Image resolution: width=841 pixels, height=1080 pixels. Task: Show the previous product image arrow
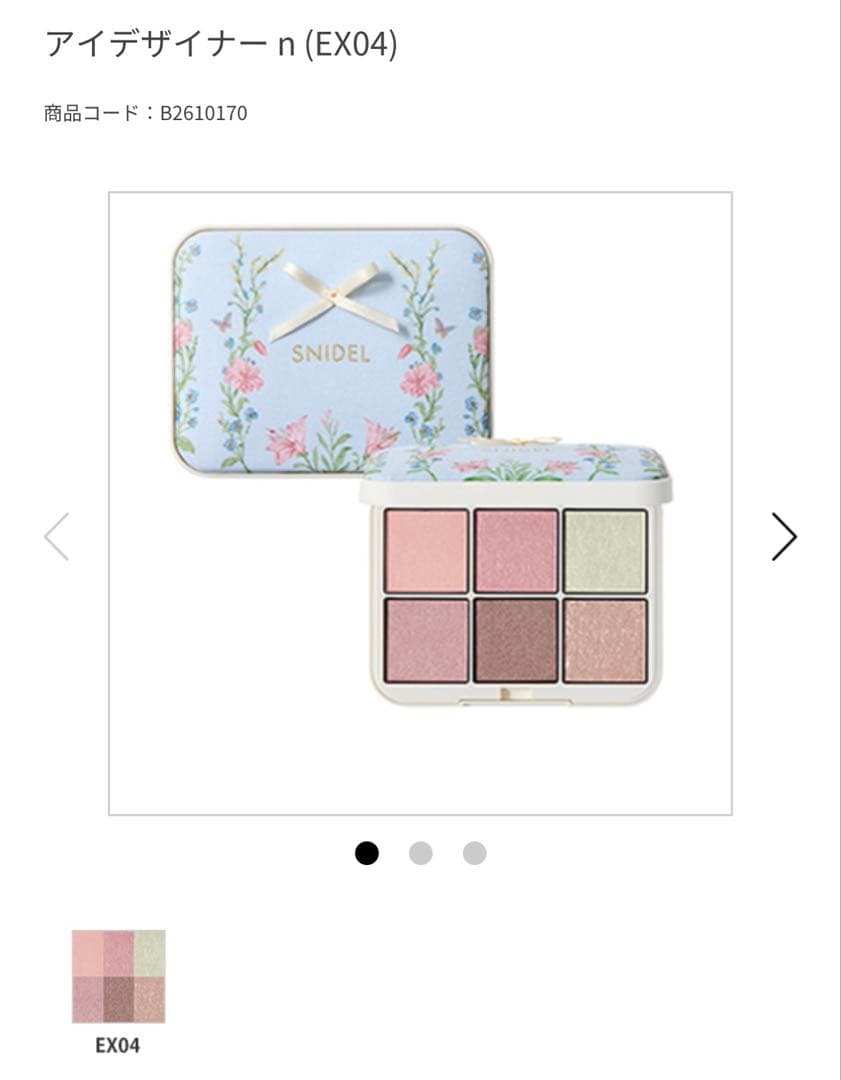click(x=57, y=537)
